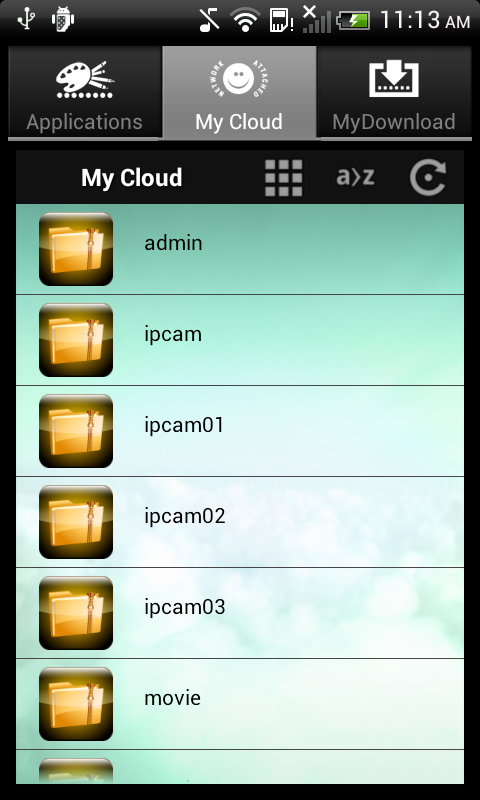Open the admin folder

click(x=240, y=249)
